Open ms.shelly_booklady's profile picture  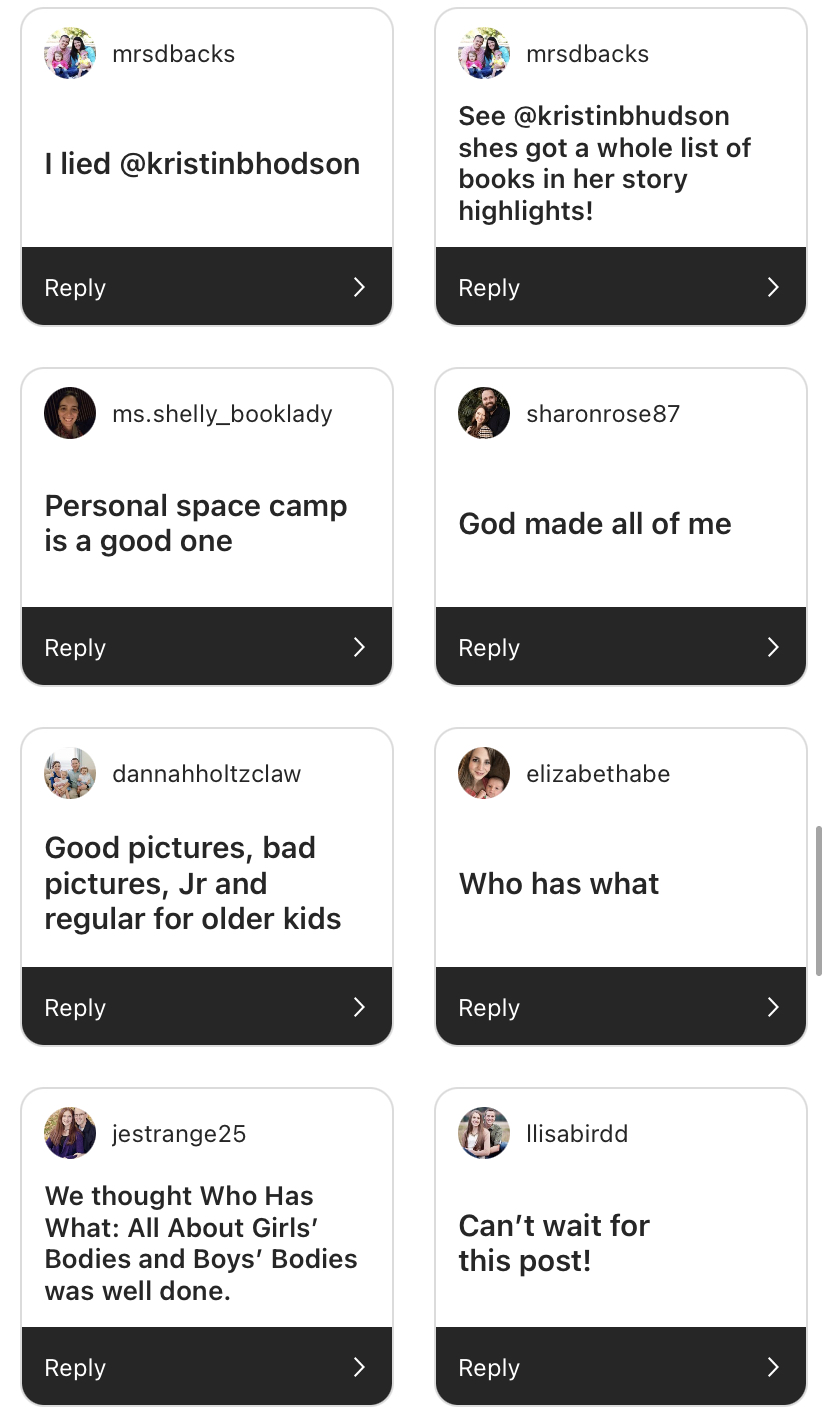[70, 413]
